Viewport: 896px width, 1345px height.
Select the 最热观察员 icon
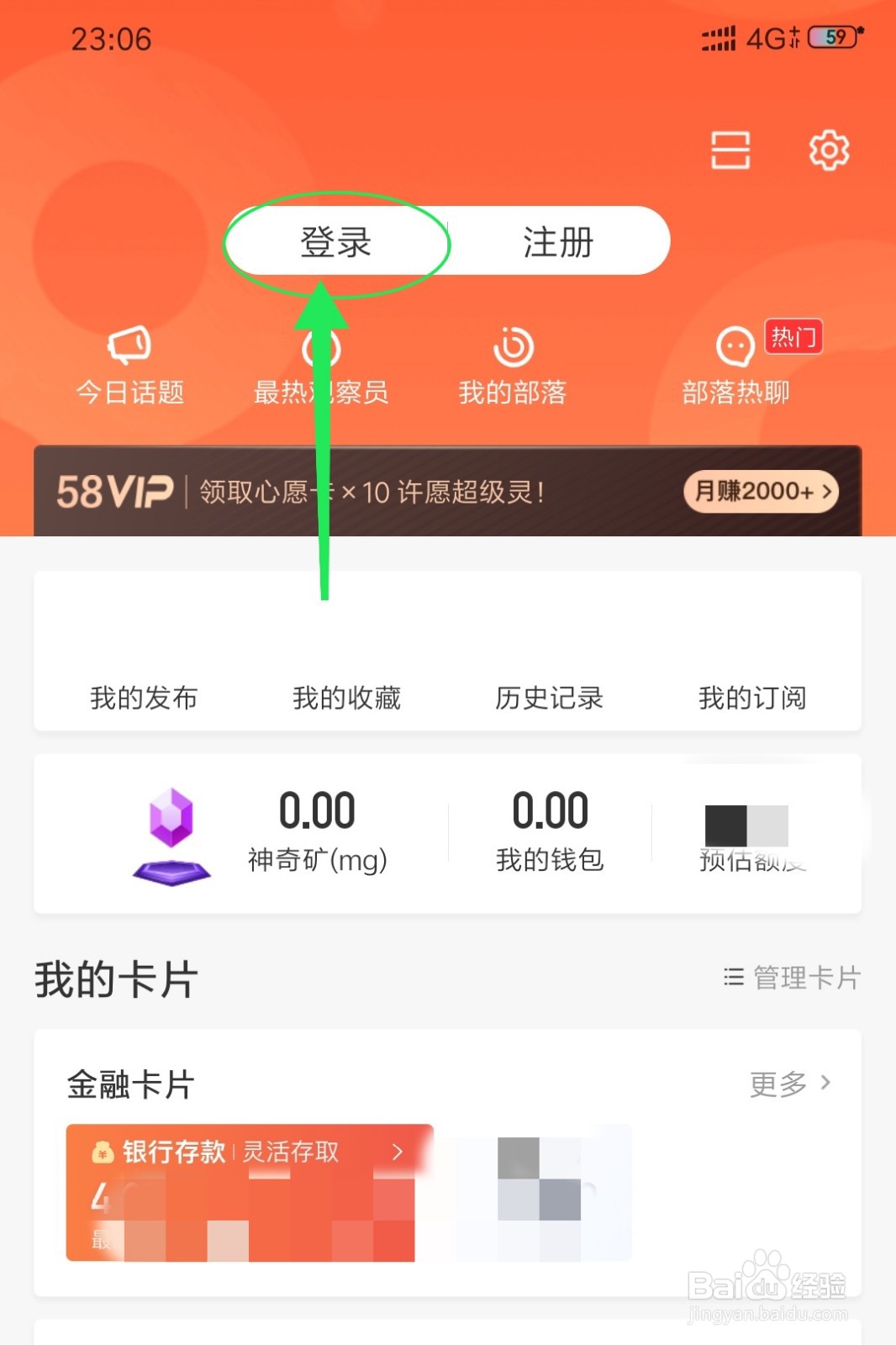320,346
